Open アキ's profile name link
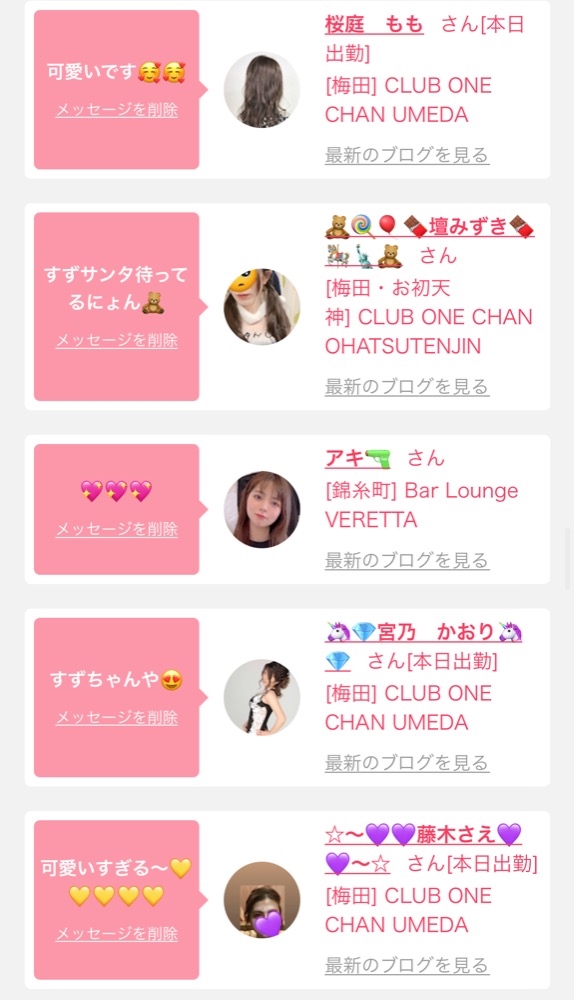The height and width of the screenshot is (1000, 574). tap(357, 458)
